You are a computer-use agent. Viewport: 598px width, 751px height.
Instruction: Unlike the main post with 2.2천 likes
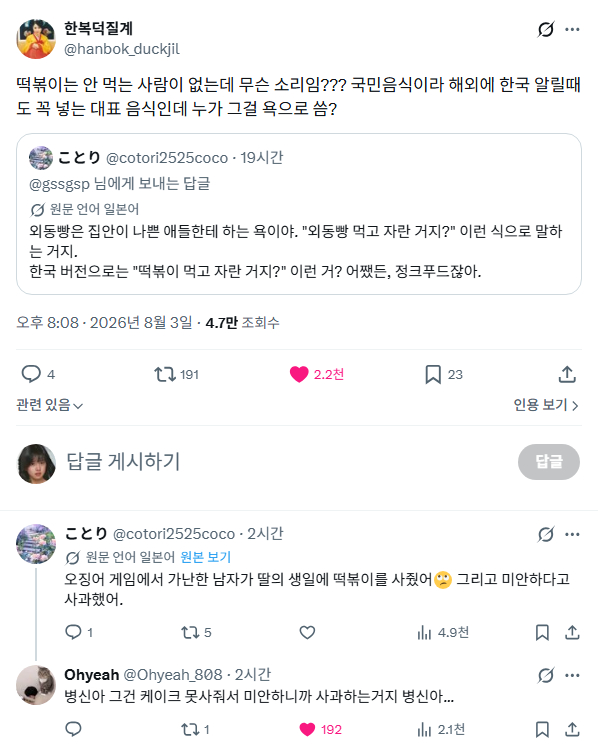pyautogui.click(x=299, y=374)
